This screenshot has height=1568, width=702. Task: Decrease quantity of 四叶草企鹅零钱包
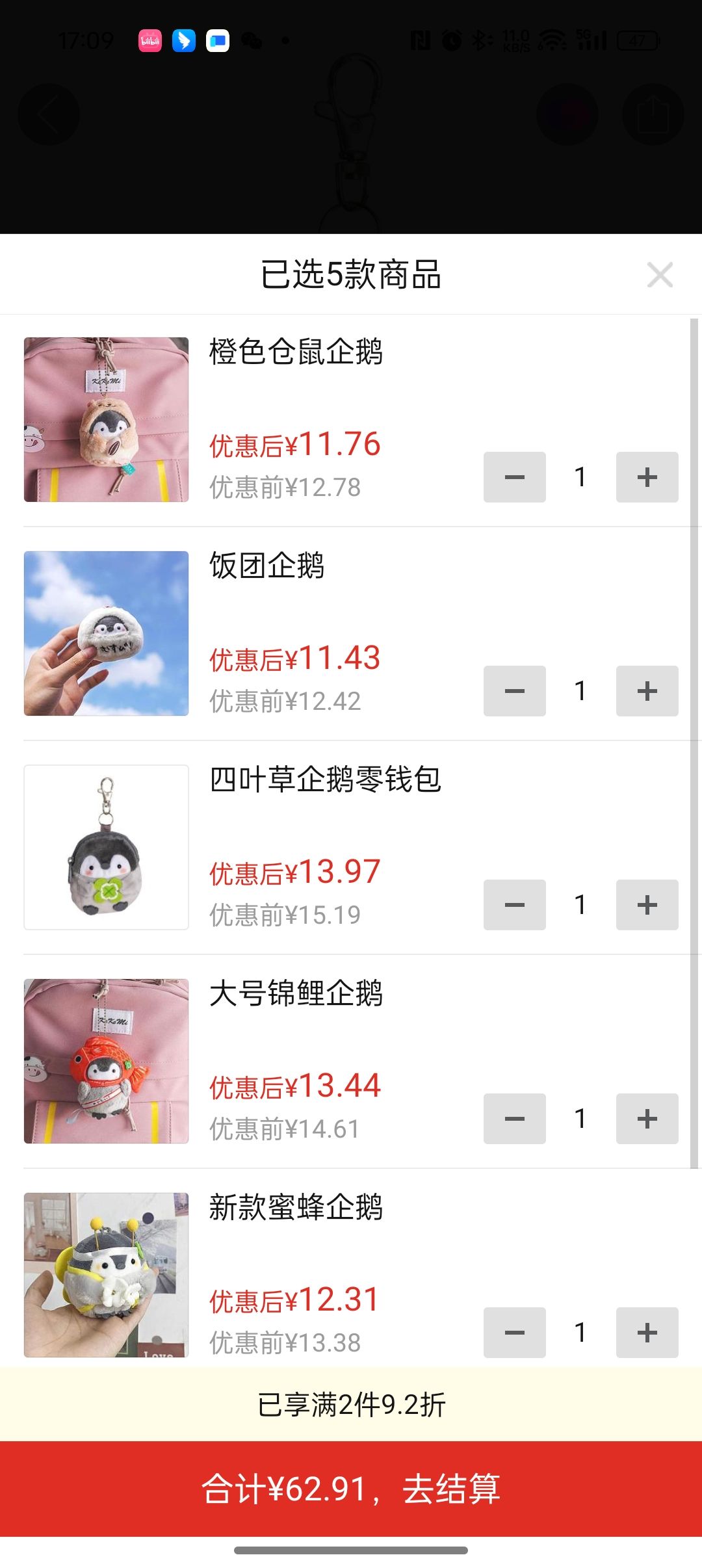point(514,905)
